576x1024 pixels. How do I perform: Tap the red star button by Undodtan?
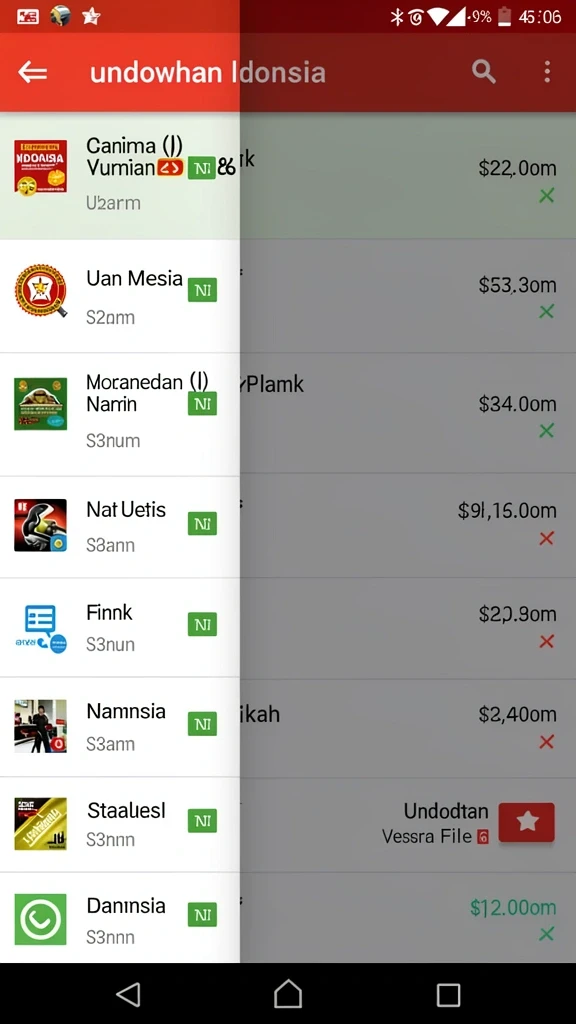[526, 822]
